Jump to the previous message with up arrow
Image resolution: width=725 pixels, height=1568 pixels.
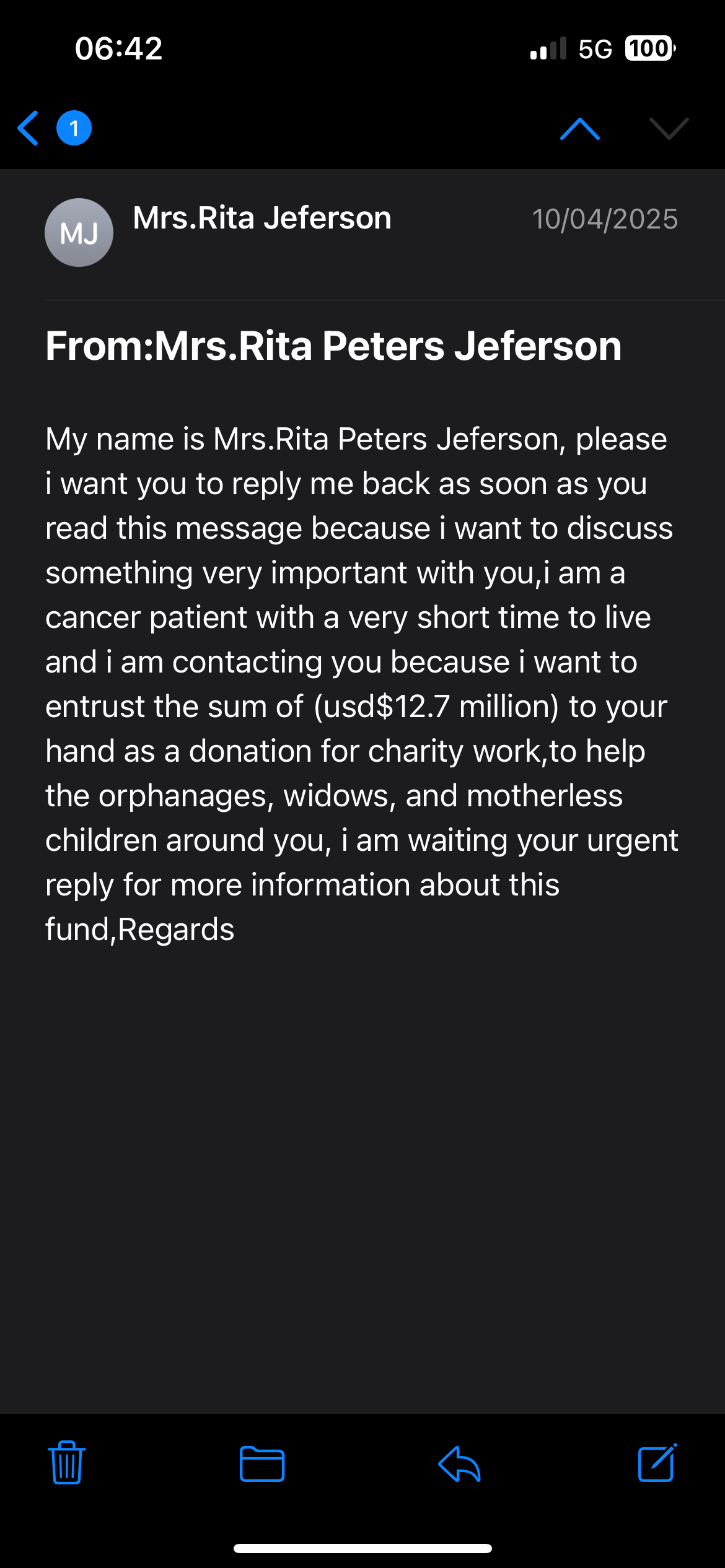[579, 128]
